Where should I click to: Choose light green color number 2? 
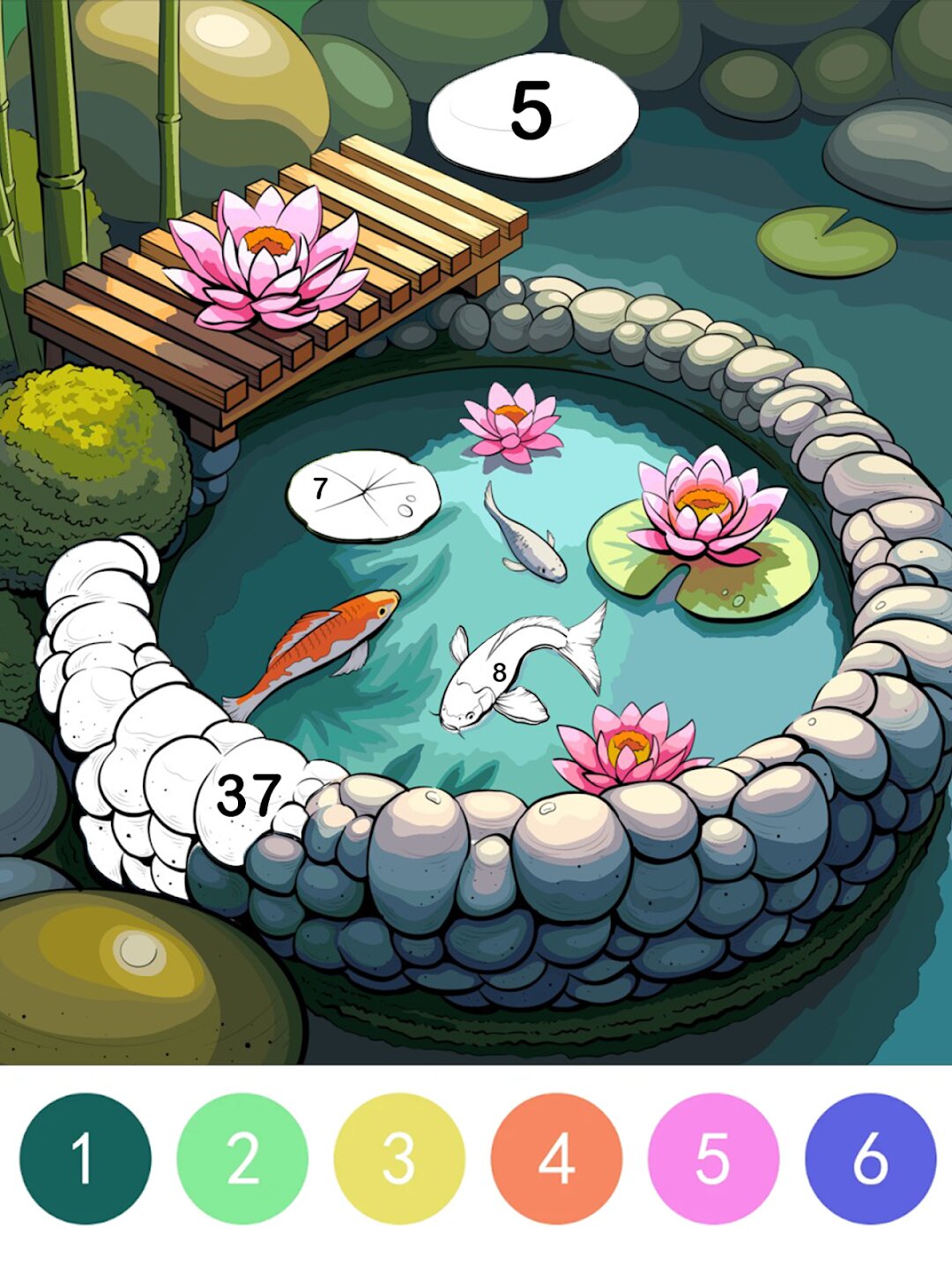[242, 1158]
